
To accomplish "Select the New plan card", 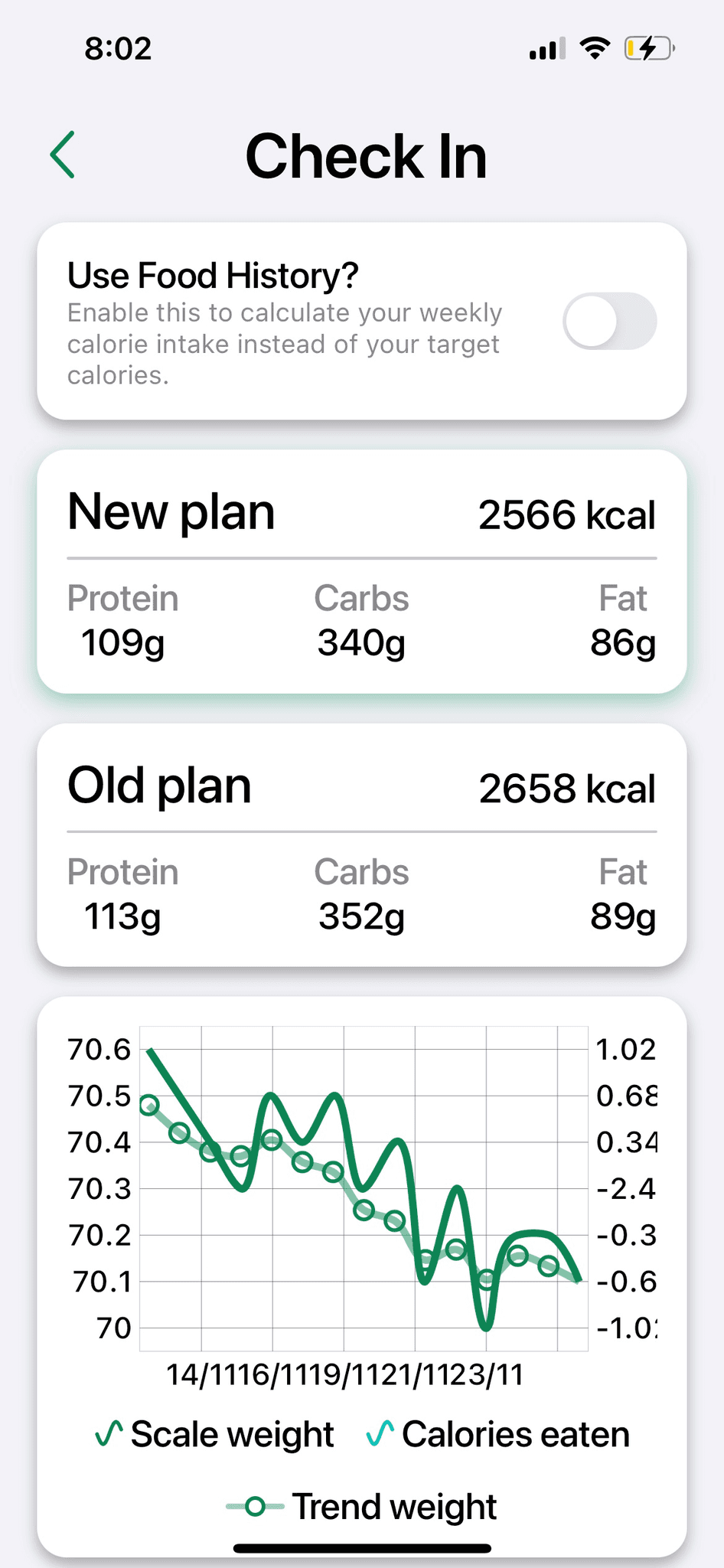I will (x=361, y=571).
